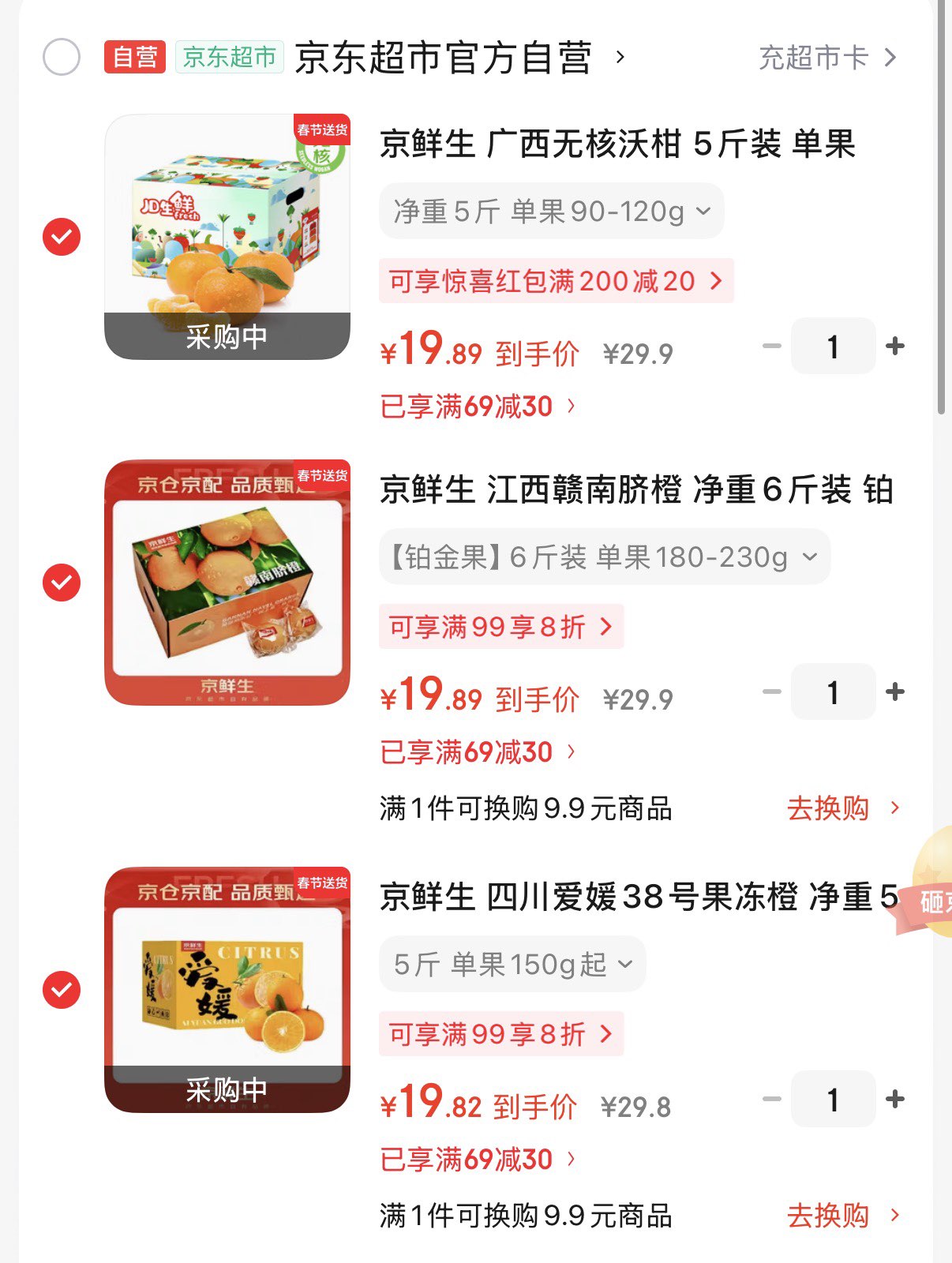Uncheck the 四川爱媛38号果冻橙 item
The width and height of the screenshot is (952, 1263).
[x=62, y=990]
